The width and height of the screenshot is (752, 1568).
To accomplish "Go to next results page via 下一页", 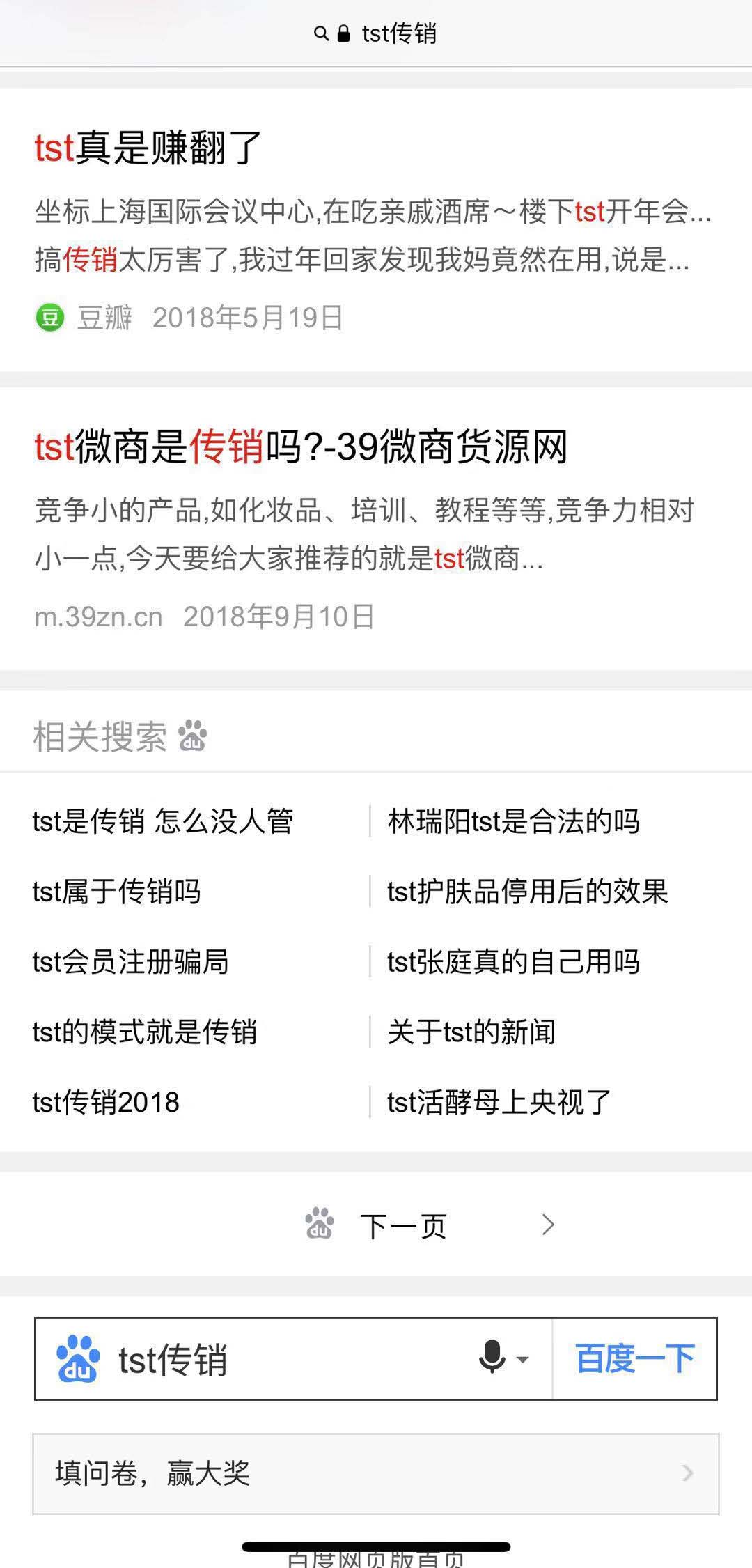I will pyautogui.click(x=404, y=1225).
